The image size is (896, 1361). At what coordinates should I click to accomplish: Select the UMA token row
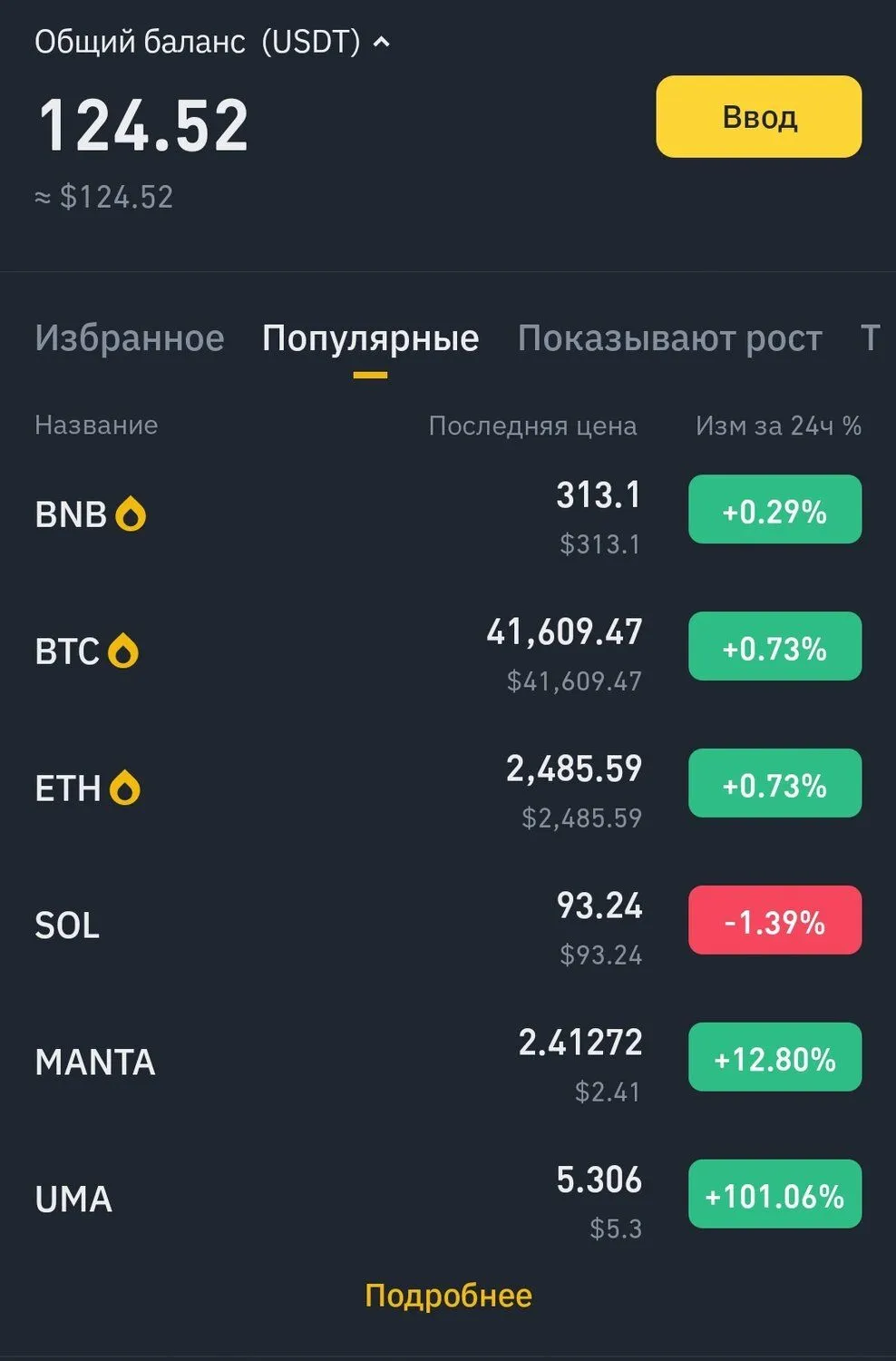point(77,1198)
